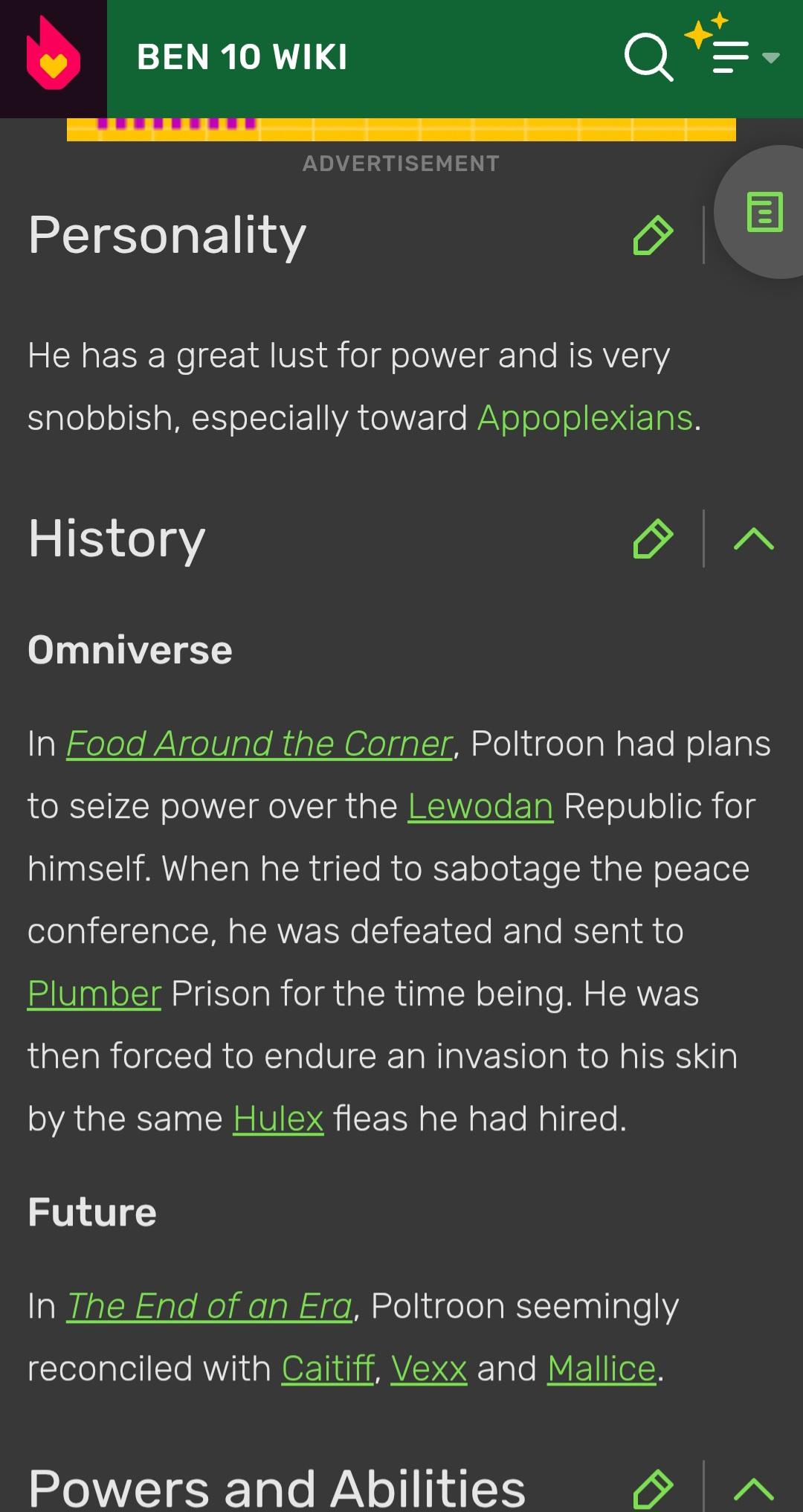This screenshot has width=803, height=1512.
Task: Visit the Plumber article link
Action: point(94,994)
